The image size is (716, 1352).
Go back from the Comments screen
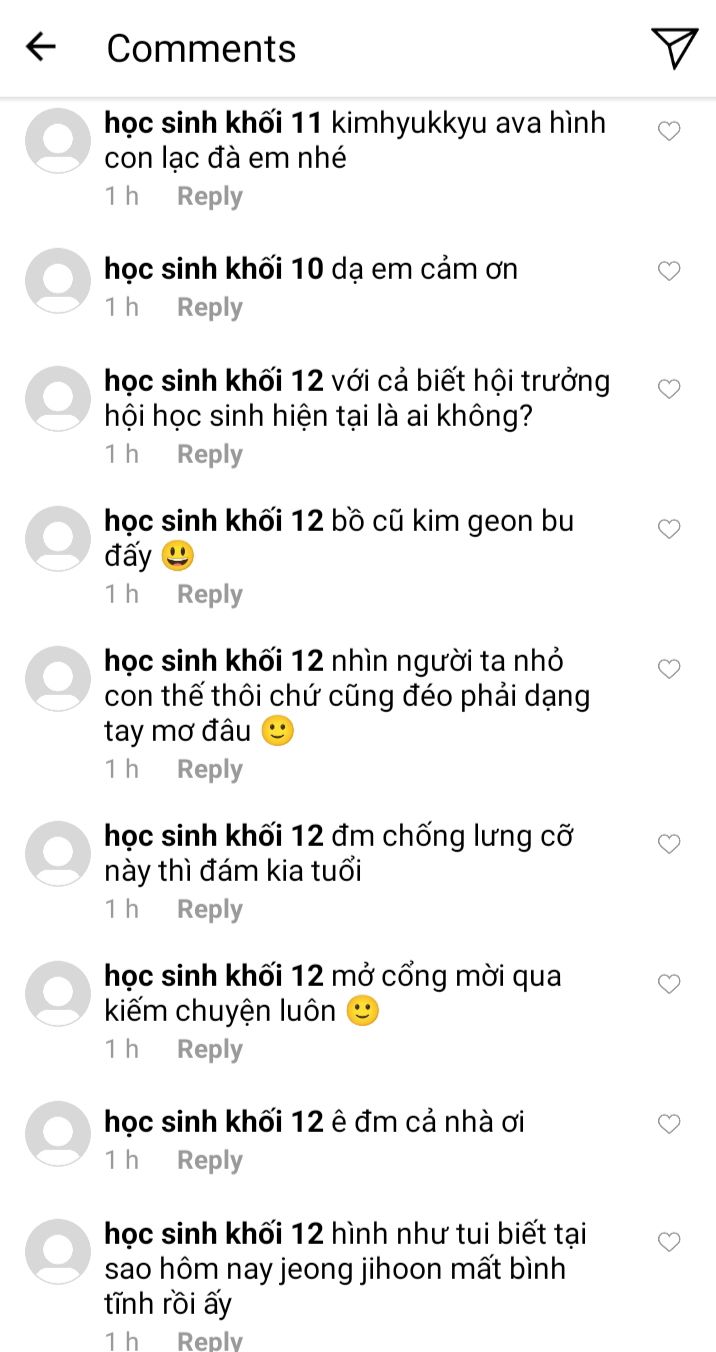click(x=41, y=47)
